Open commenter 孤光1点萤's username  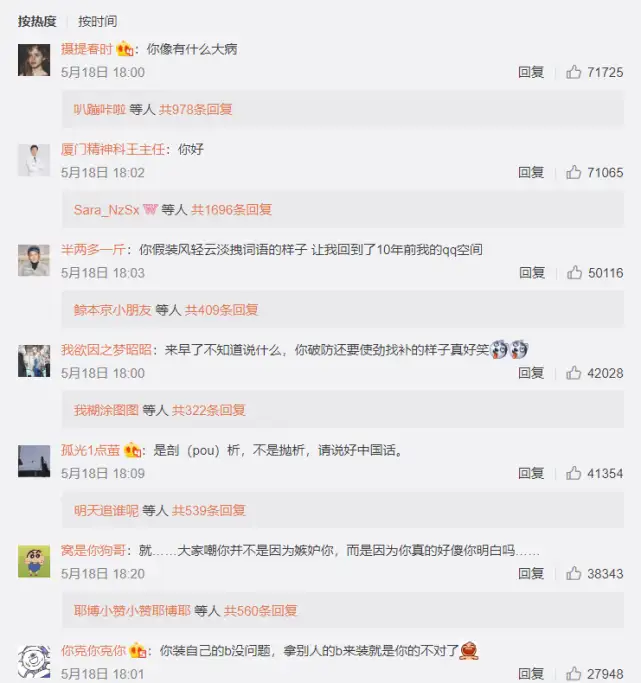coord(90,450)
